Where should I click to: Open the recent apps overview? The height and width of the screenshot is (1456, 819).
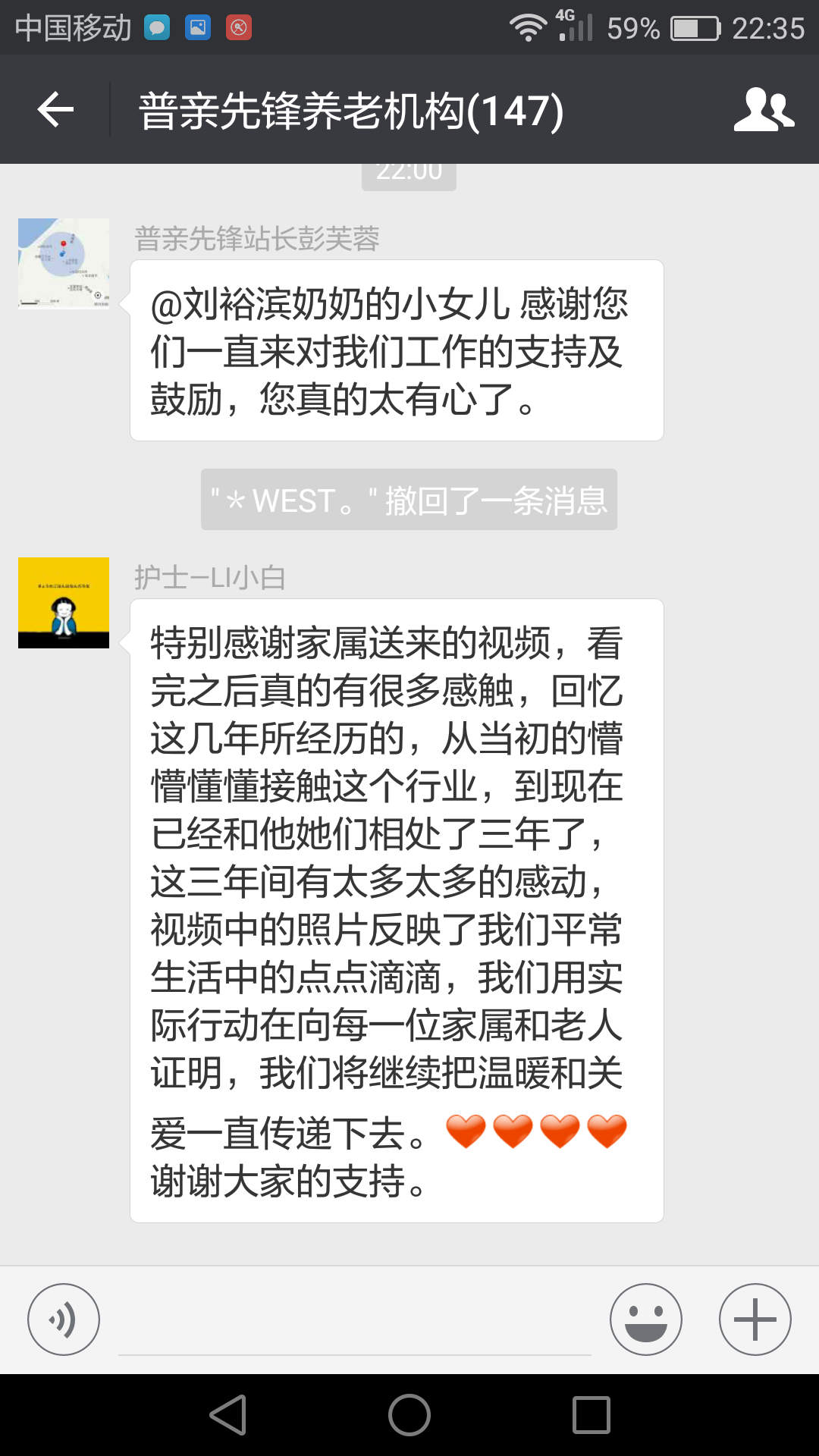click(591, 1415)
